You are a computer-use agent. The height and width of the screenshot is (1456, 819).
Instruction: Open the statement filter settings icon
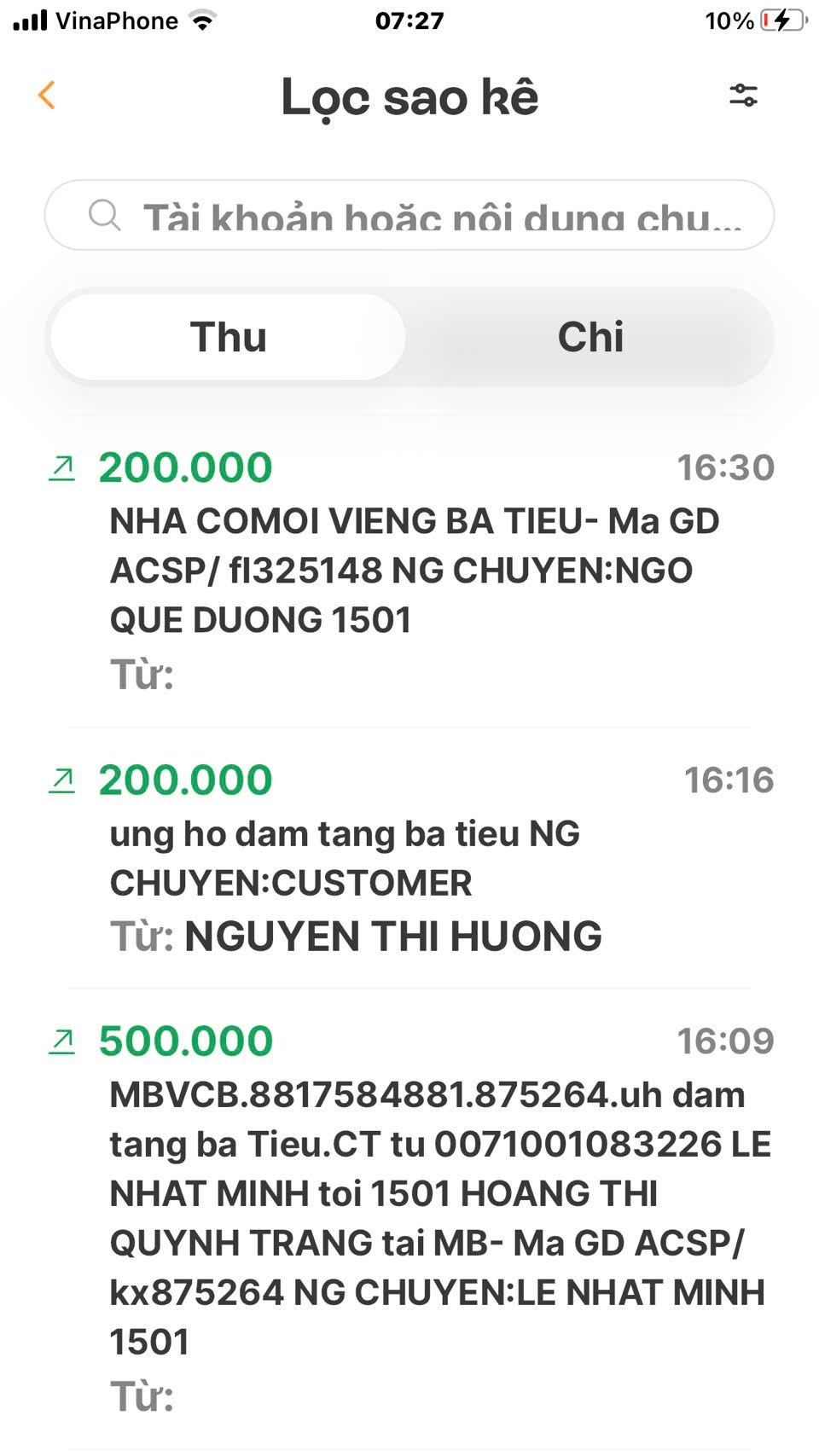743,95
